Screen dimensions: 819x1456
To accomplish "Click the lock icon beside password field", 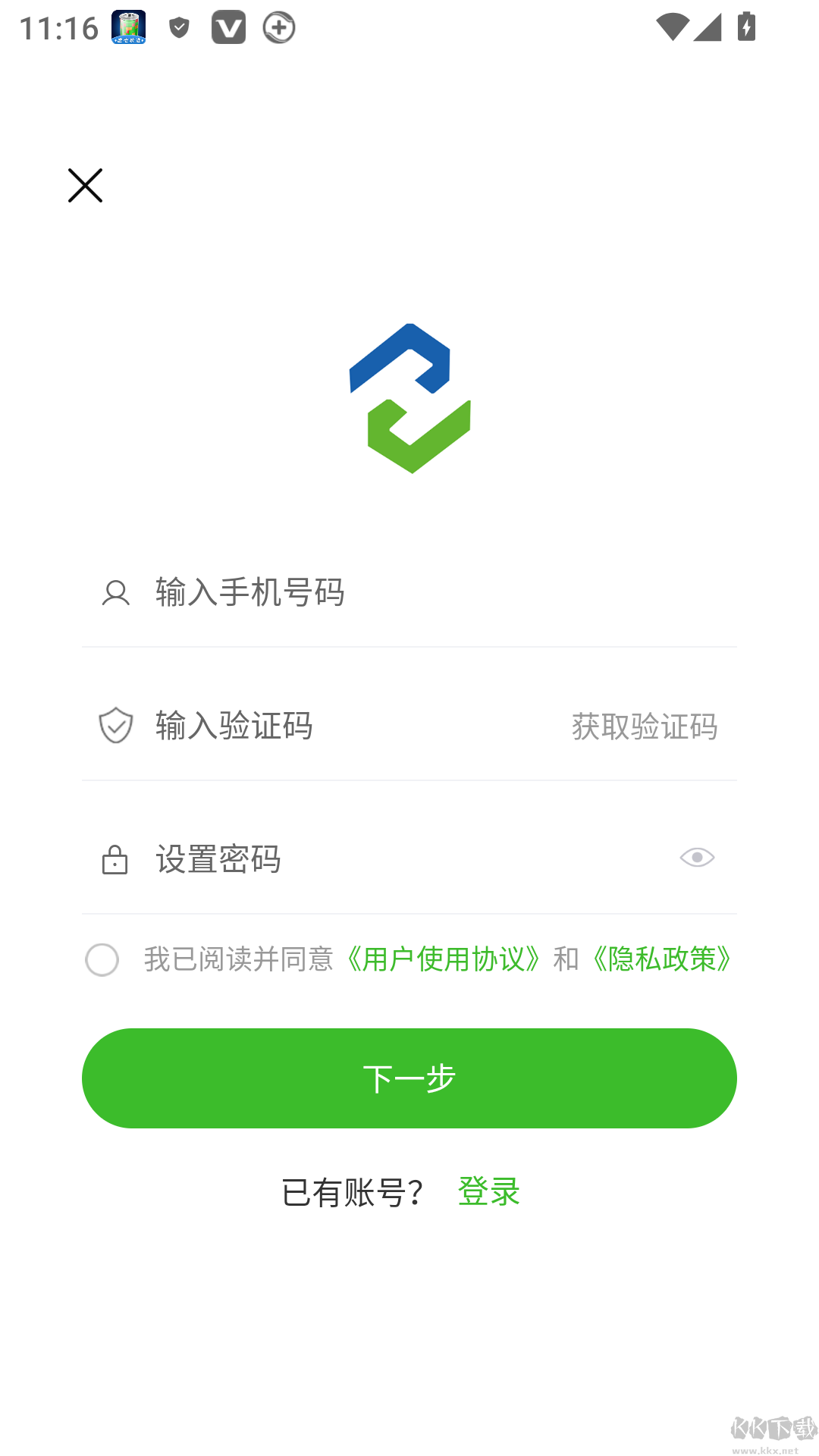I will [115, 859].
